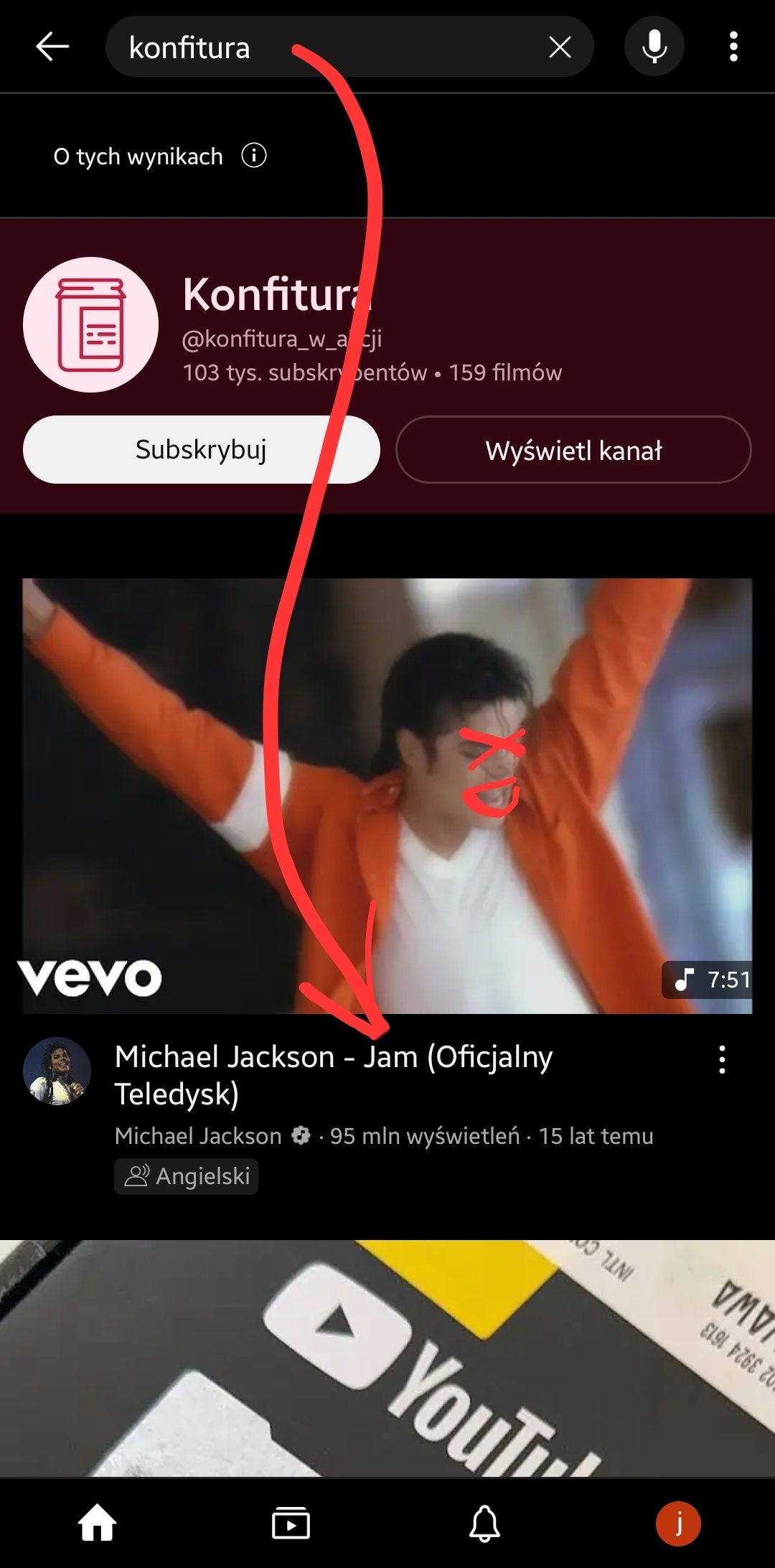Go back with the arrow icon
The height and width of the screenshot is (1568, 775).
52,47
